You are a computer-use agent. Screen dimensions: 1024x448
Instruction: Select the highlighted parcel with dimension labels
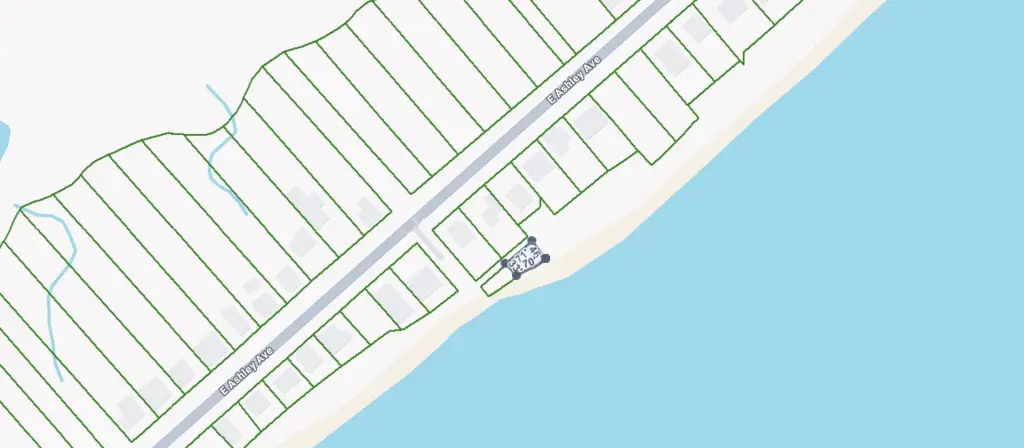tap(526, 258)
